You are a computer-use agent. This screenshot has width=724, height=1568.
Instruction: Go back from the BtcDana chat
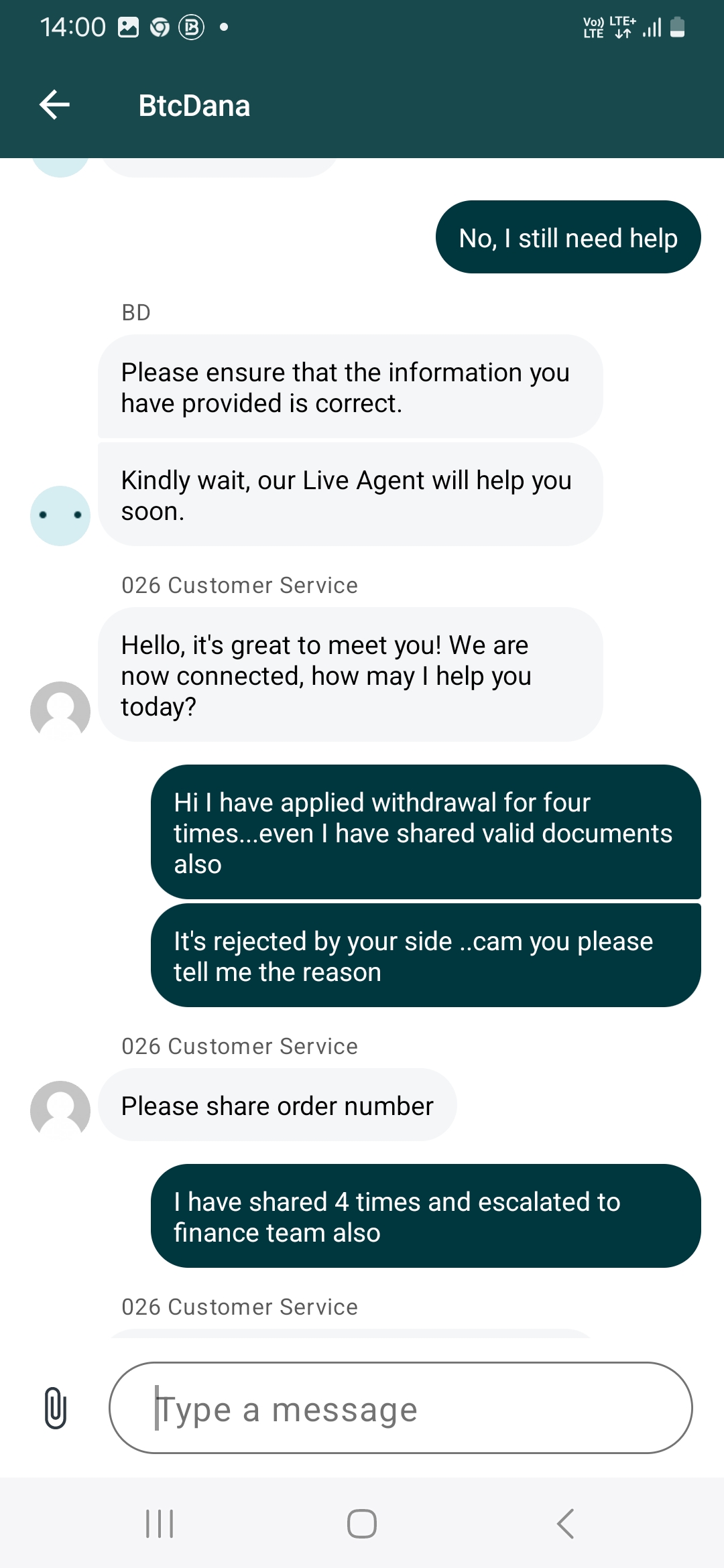55,105
